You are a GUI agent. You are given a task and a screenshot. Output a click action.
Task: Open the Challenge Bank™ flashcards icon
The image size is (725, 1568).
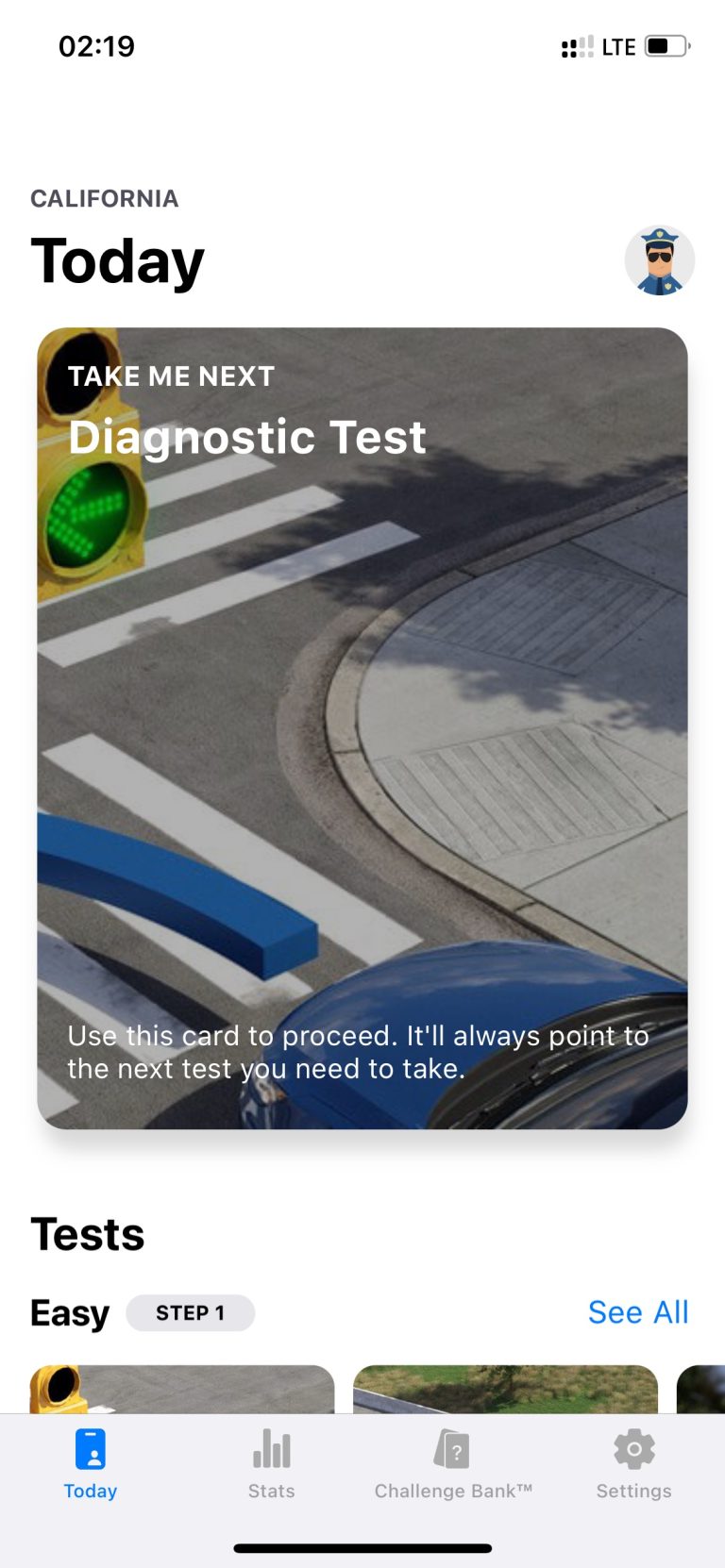click(451, 1448)
